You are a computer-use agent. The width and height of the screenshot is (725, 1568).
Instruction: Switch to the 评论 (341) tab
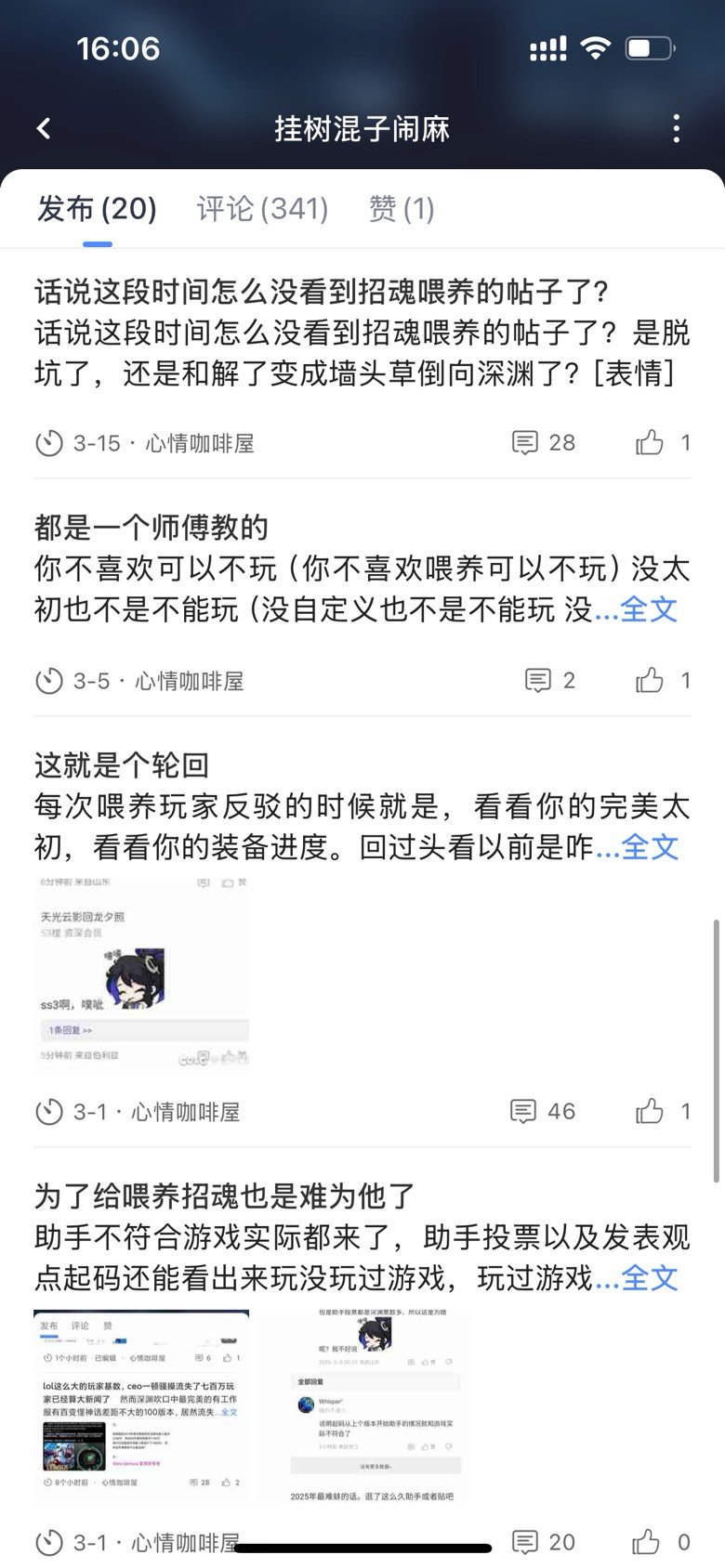click(x=263, y=208)
